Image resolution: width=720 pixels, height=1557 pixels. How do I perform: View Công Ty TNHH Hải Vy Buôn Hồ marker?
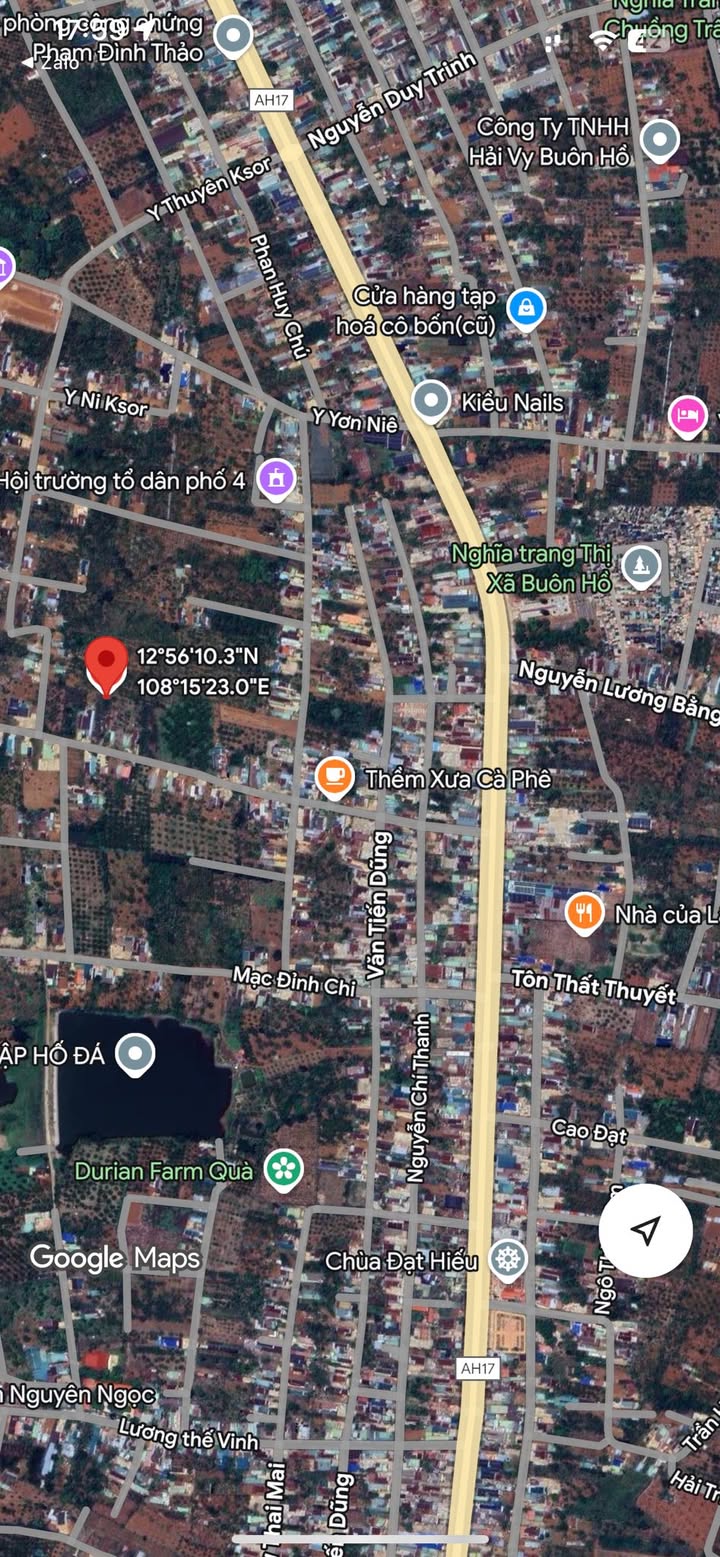click(x=660, y=141)
